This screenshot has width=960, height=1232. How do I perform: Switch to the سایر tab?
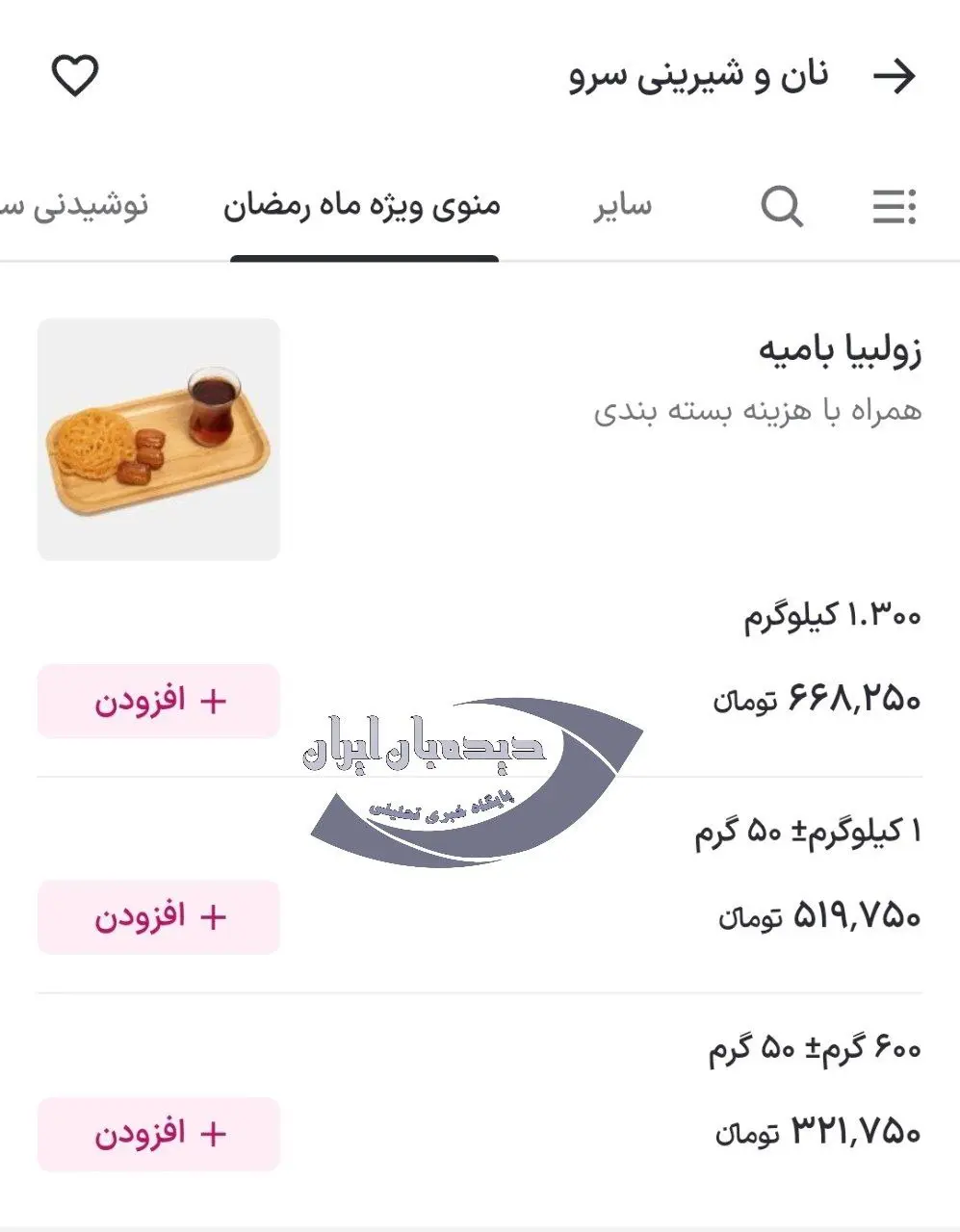coord(622,206)
